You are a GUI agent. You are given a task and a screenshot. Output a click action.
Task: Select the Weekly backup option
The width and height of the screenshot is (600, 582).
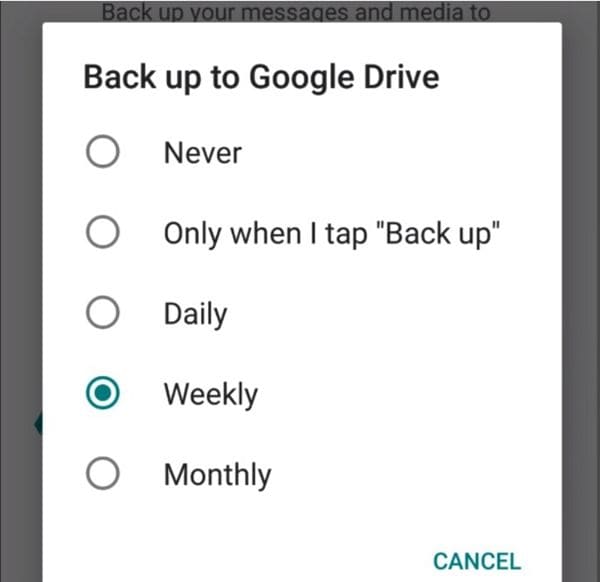pos(104,394)
